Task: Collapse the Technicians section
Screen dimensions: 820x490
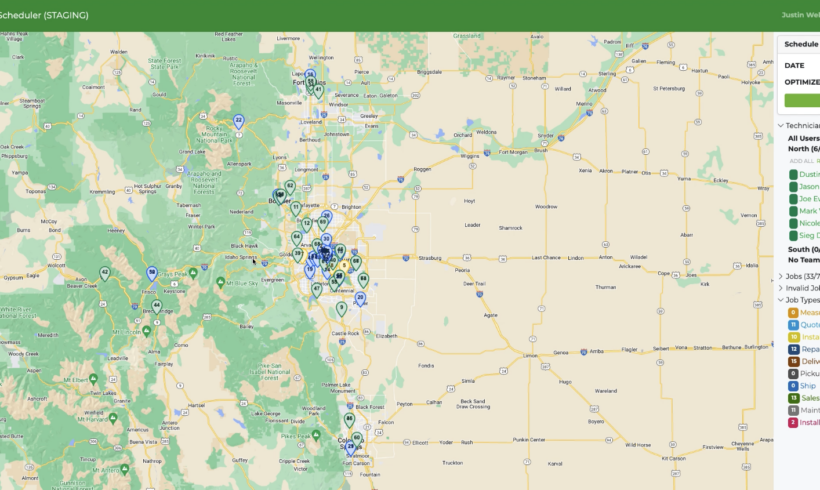Action: coord(781,125)
